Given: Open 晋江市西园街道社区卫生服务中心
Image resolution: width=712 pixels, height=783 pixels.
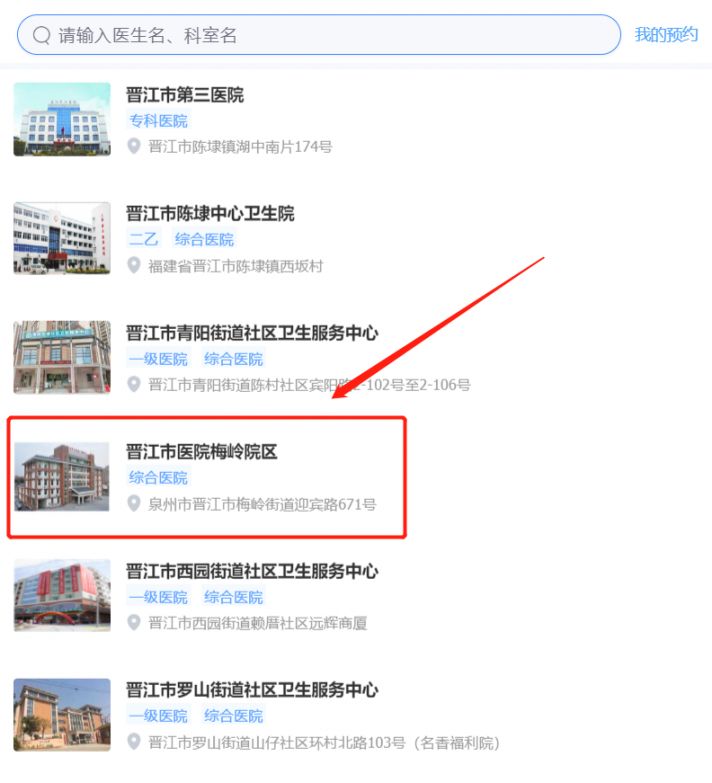Looking at the screenshot, I should tap(252, 571).
